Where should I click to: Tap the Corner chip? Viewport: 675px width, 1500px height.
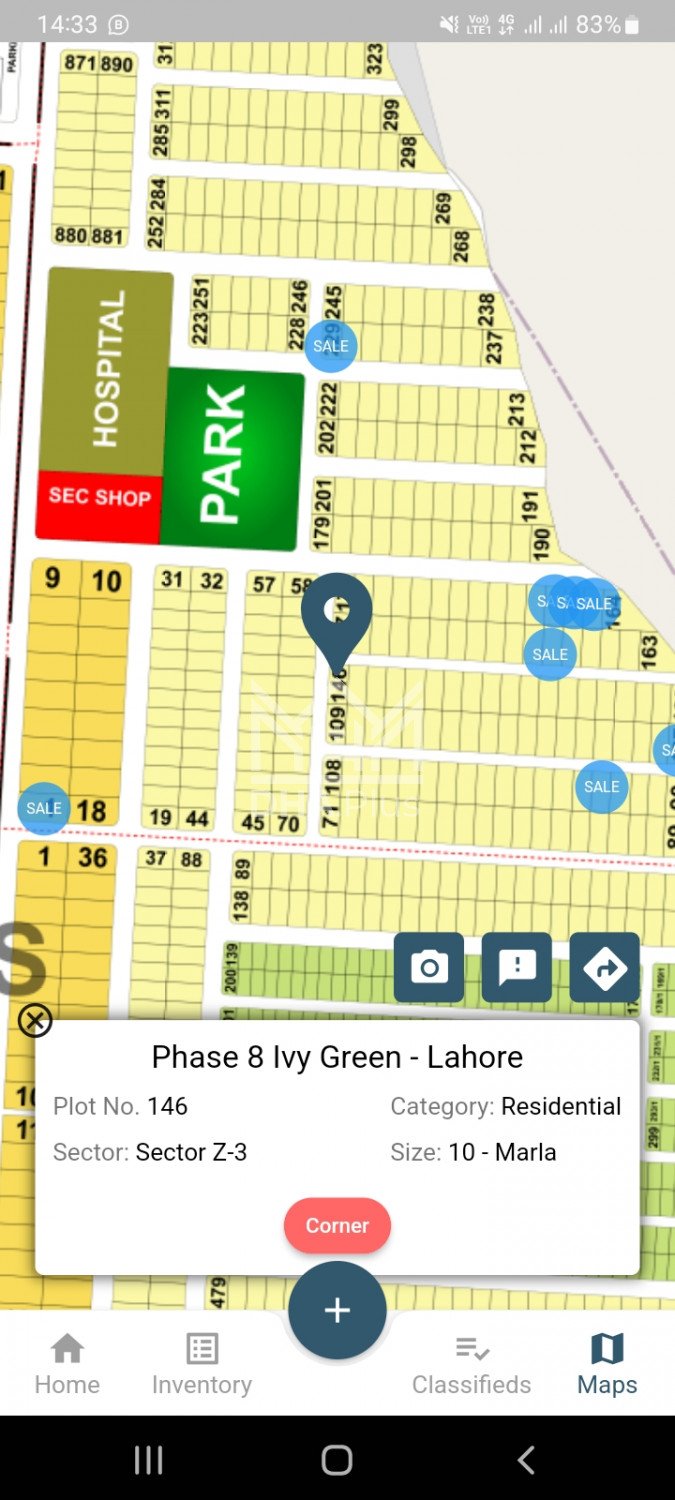[337, 1225]
